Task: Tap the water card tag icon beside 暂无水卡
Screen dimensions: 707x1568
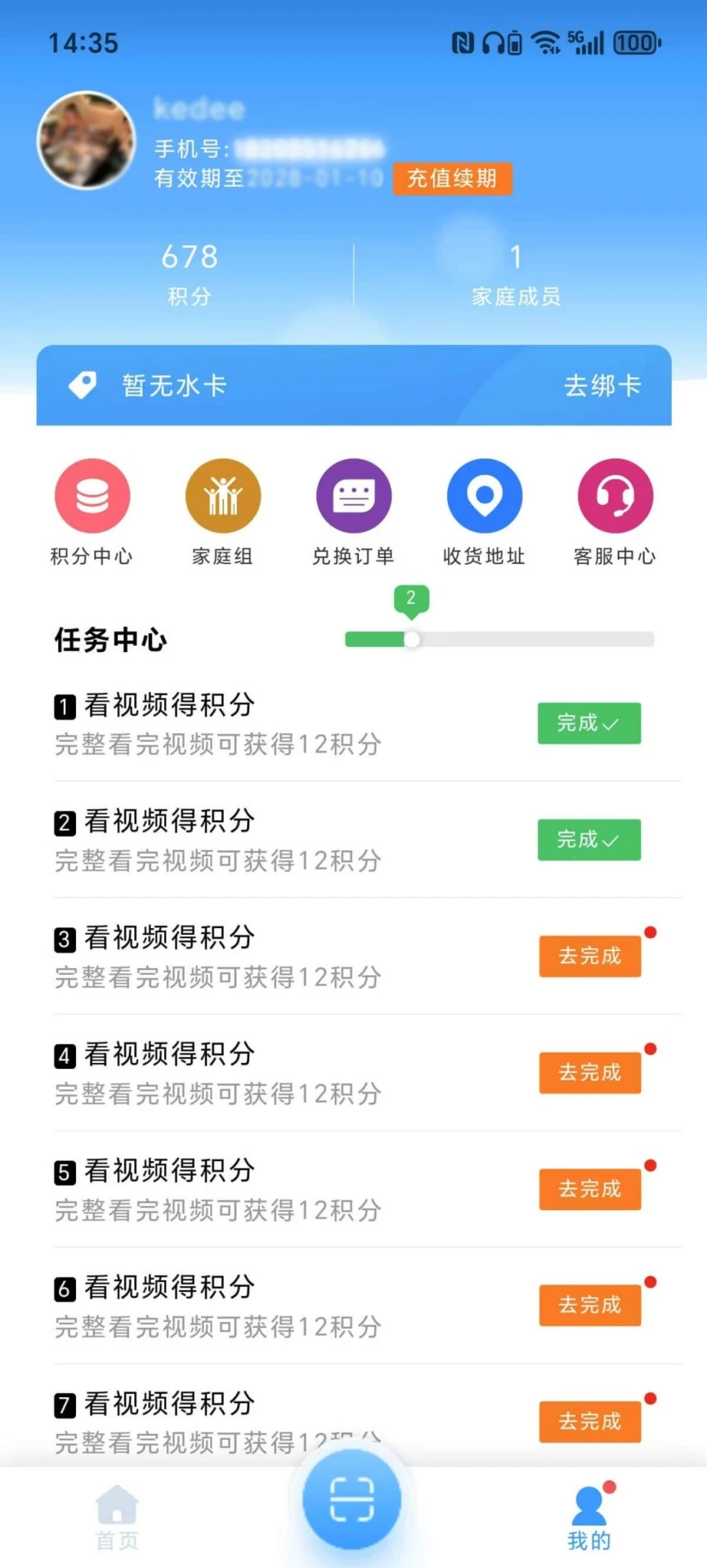Action: [x=84, y=385]
